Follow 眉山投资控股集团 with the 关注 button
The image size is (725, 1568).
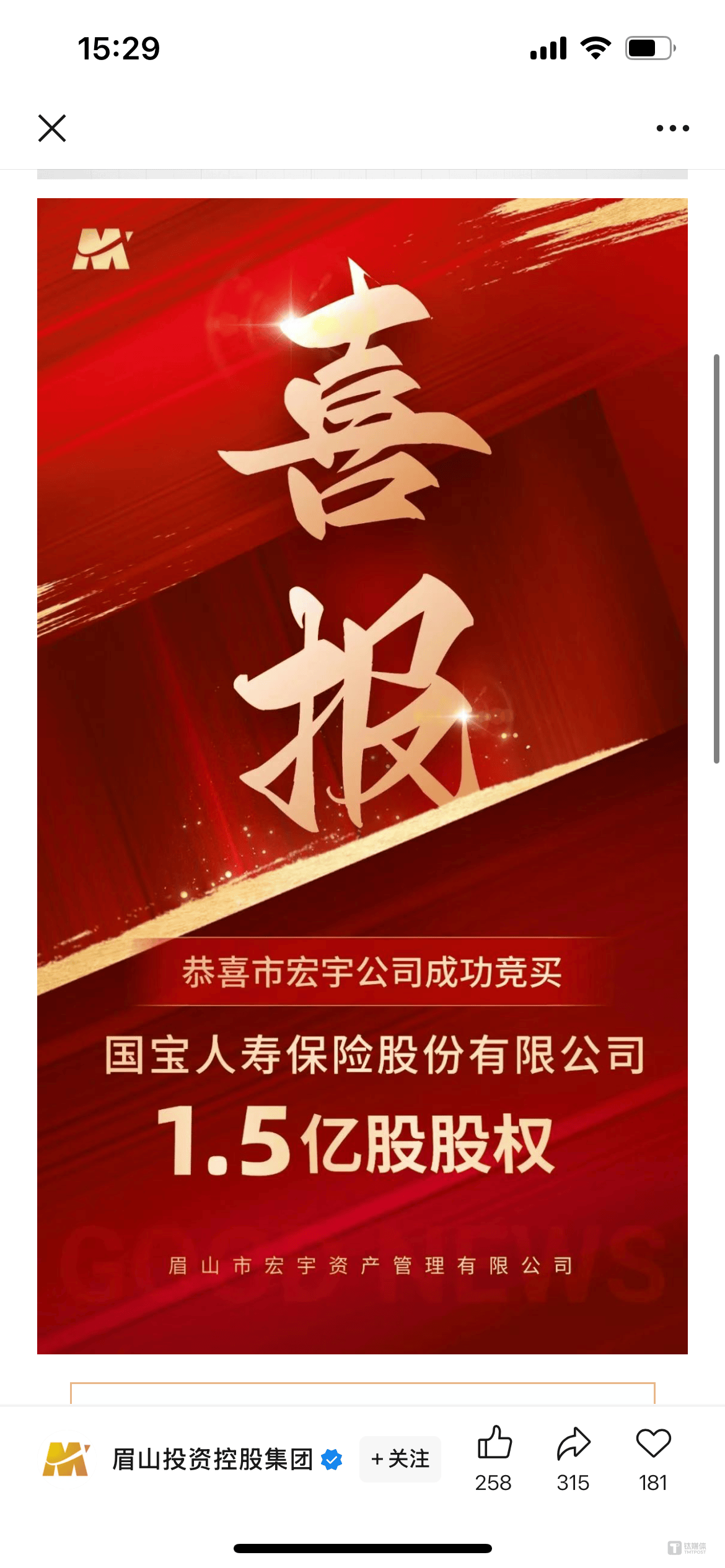400,1458
